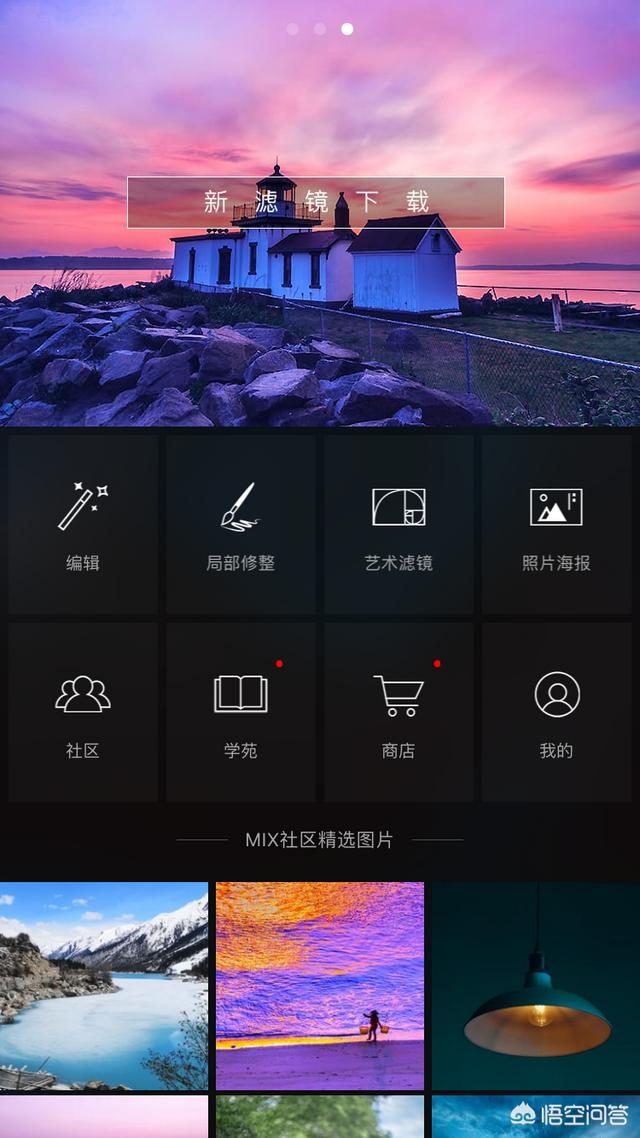
Task: Open the 我的 profile page
Action: click(x=556, y=712)
